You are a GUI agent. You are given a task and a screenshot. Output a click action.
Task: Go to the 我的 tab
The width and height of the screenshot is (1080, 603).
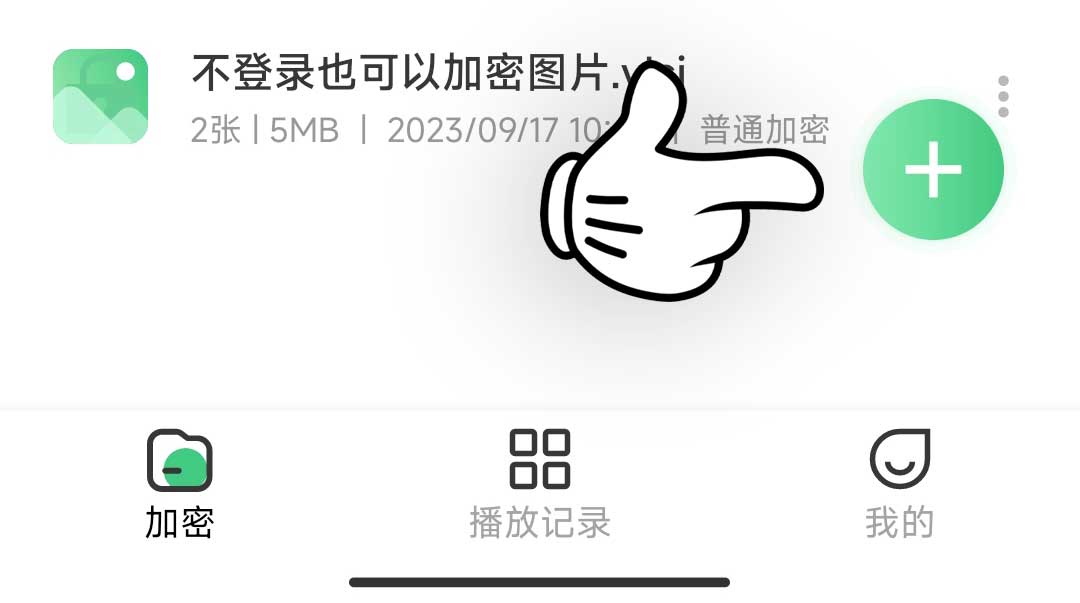coord(899,483)
